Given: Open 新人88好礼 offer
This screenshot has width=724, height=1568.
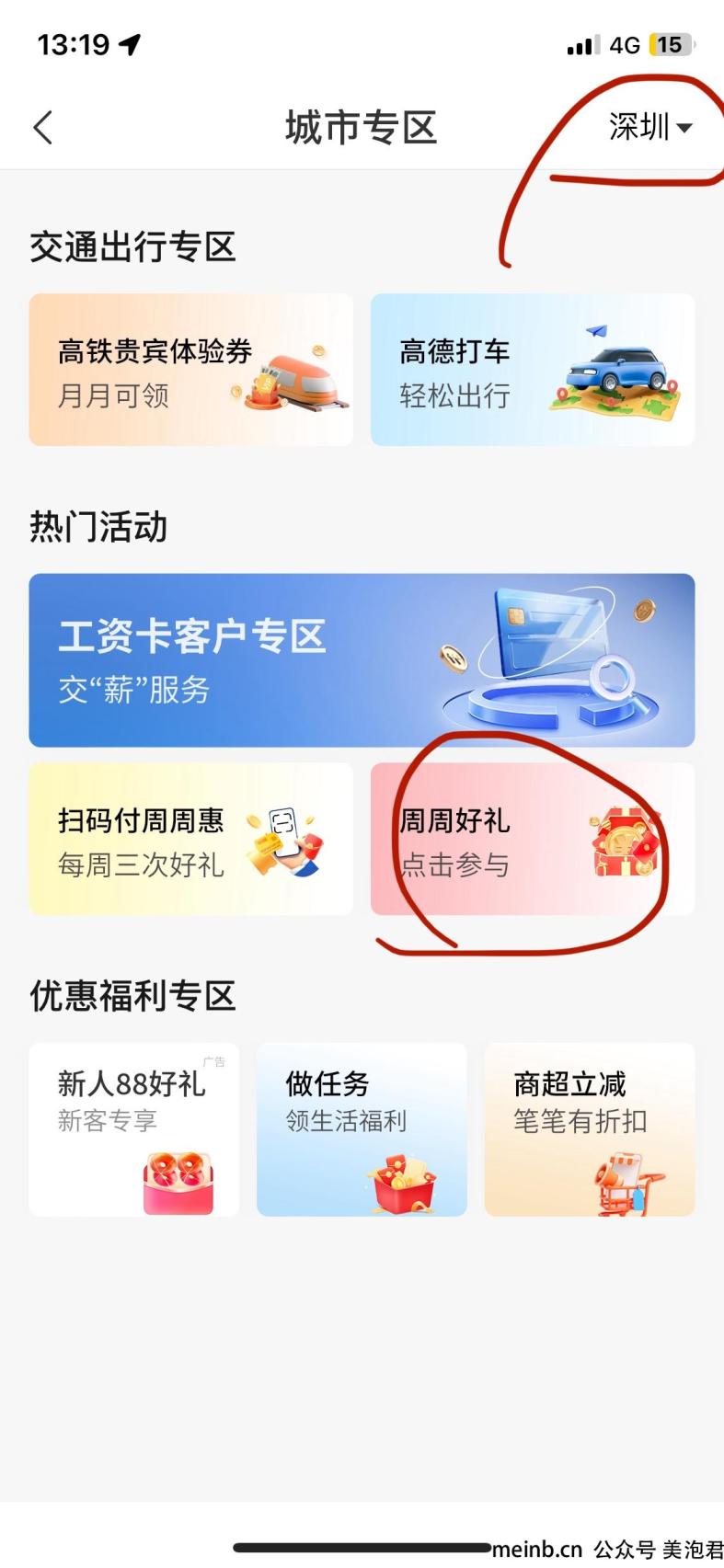Looking at the screenshot, I should coord(134,1128).
